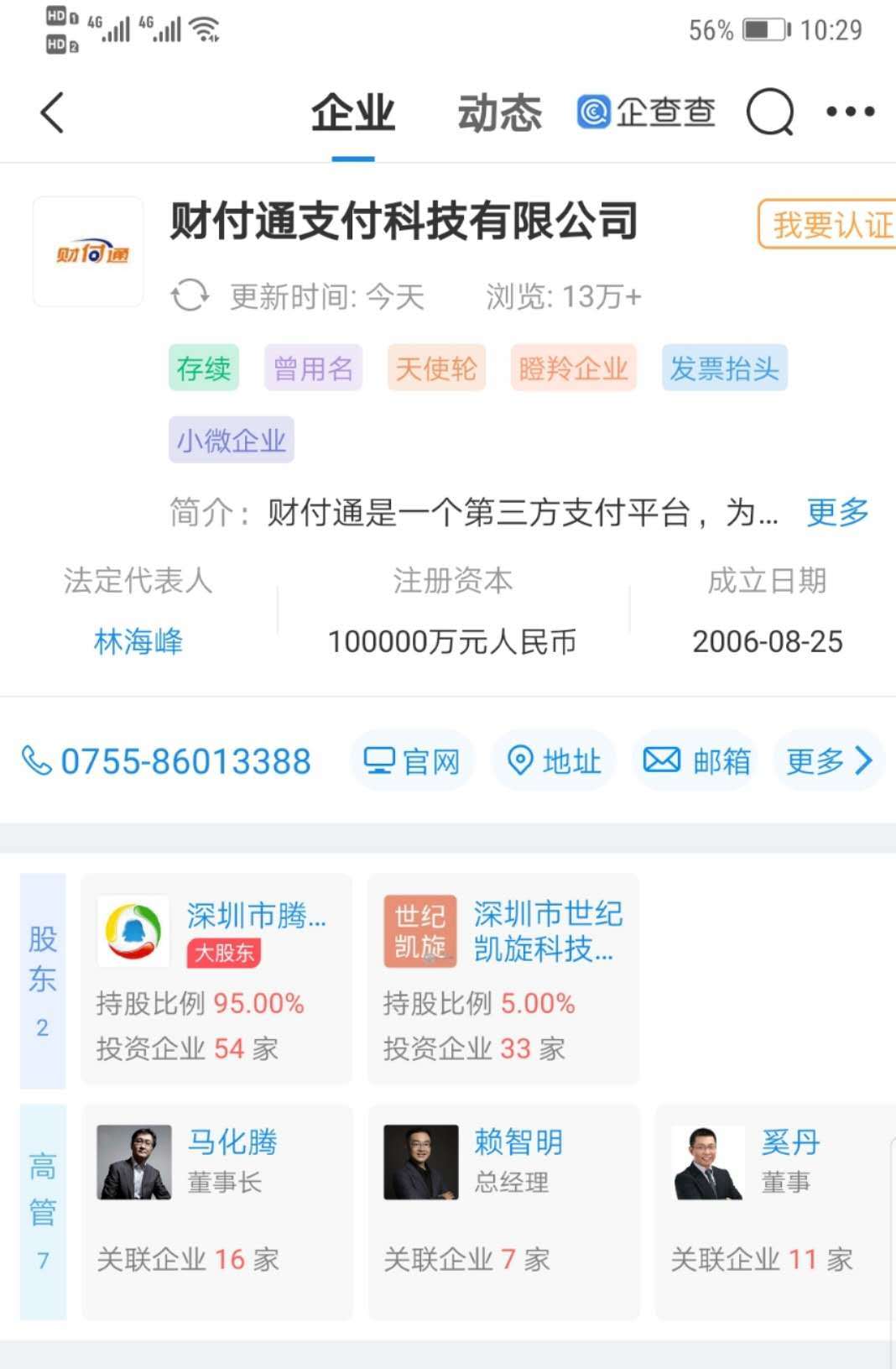The width and height of the screenshot is (896, 1369).
Task: Open search using the magnifier icon
Action: pyautogui.click(x=768, y=112)
